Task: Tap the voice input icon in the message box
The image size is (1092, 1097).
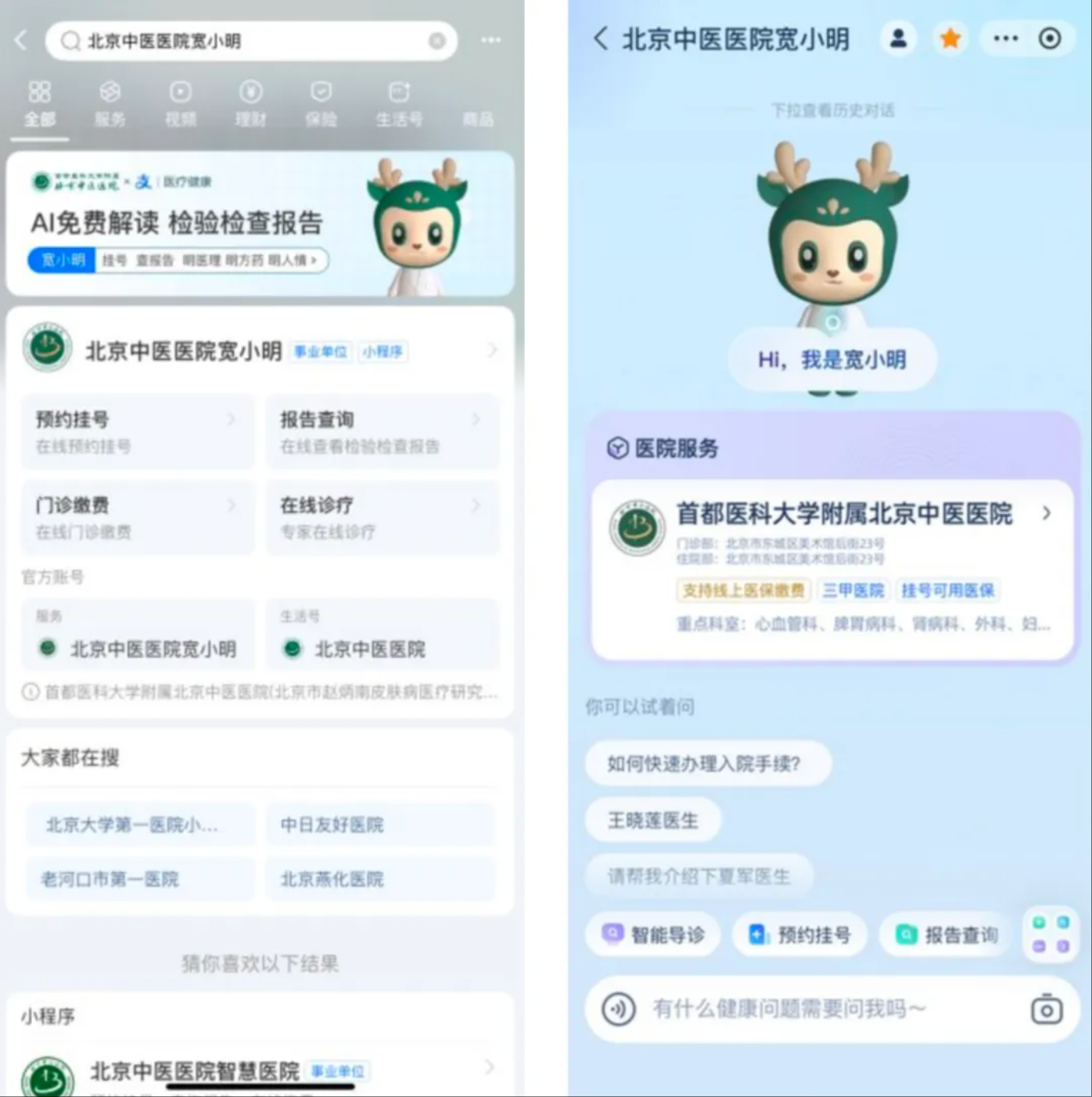Action: click(x=618, y=1009)
